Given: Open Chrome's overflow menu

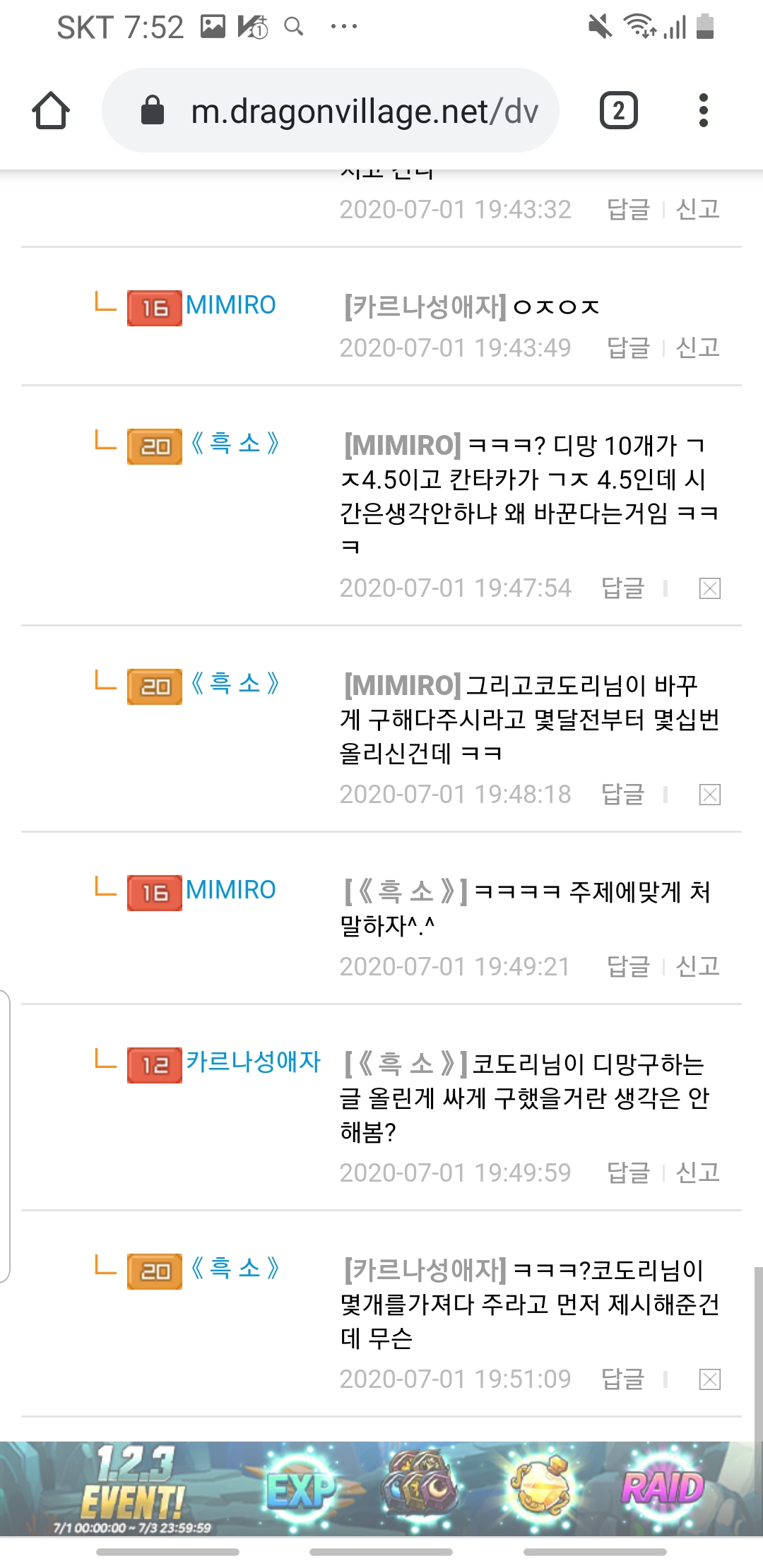Looking at the screenshot, I should click(702, 111).
